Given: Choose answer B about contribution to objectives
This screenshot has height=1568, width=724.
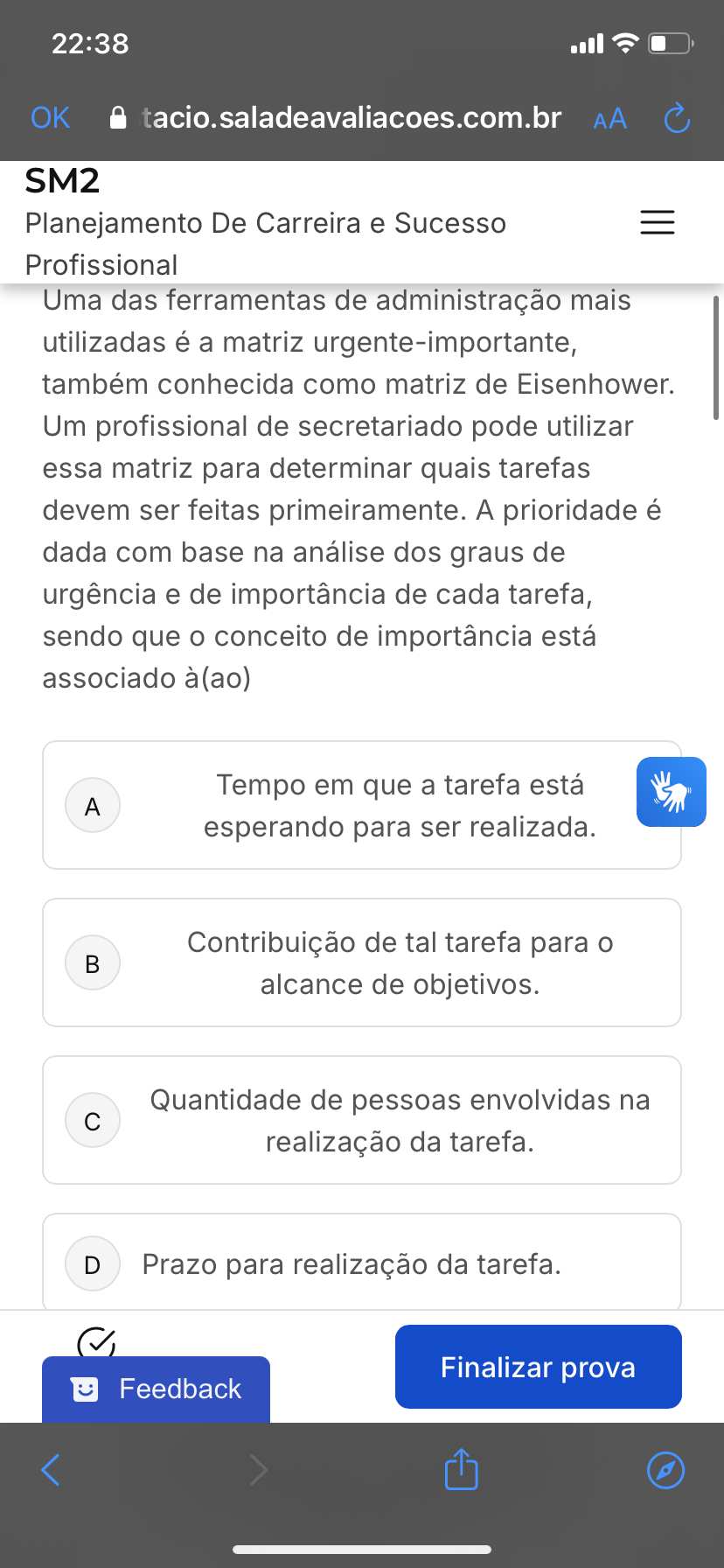Looking at the screenshot, I should click(x=362, y=962).
